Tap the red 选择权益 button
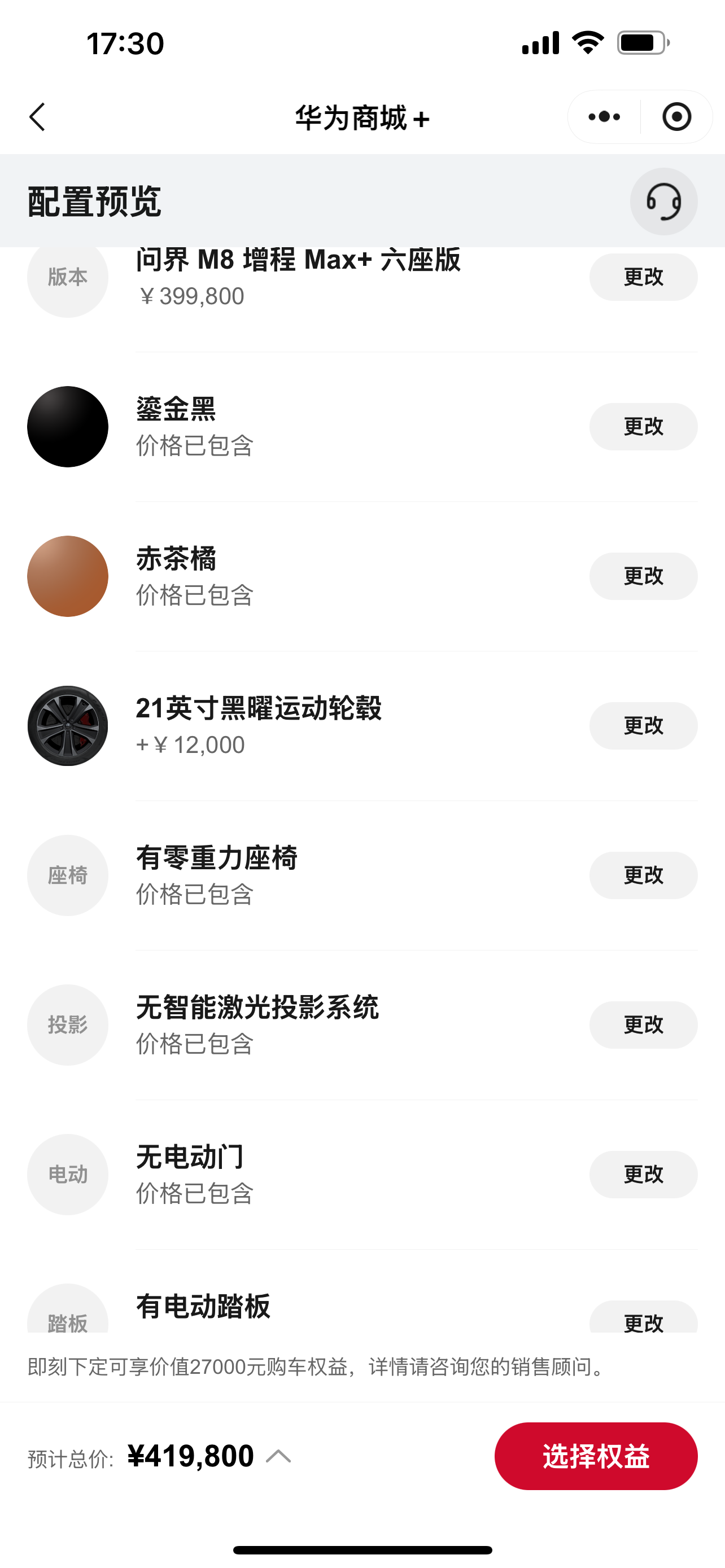 595,1456
